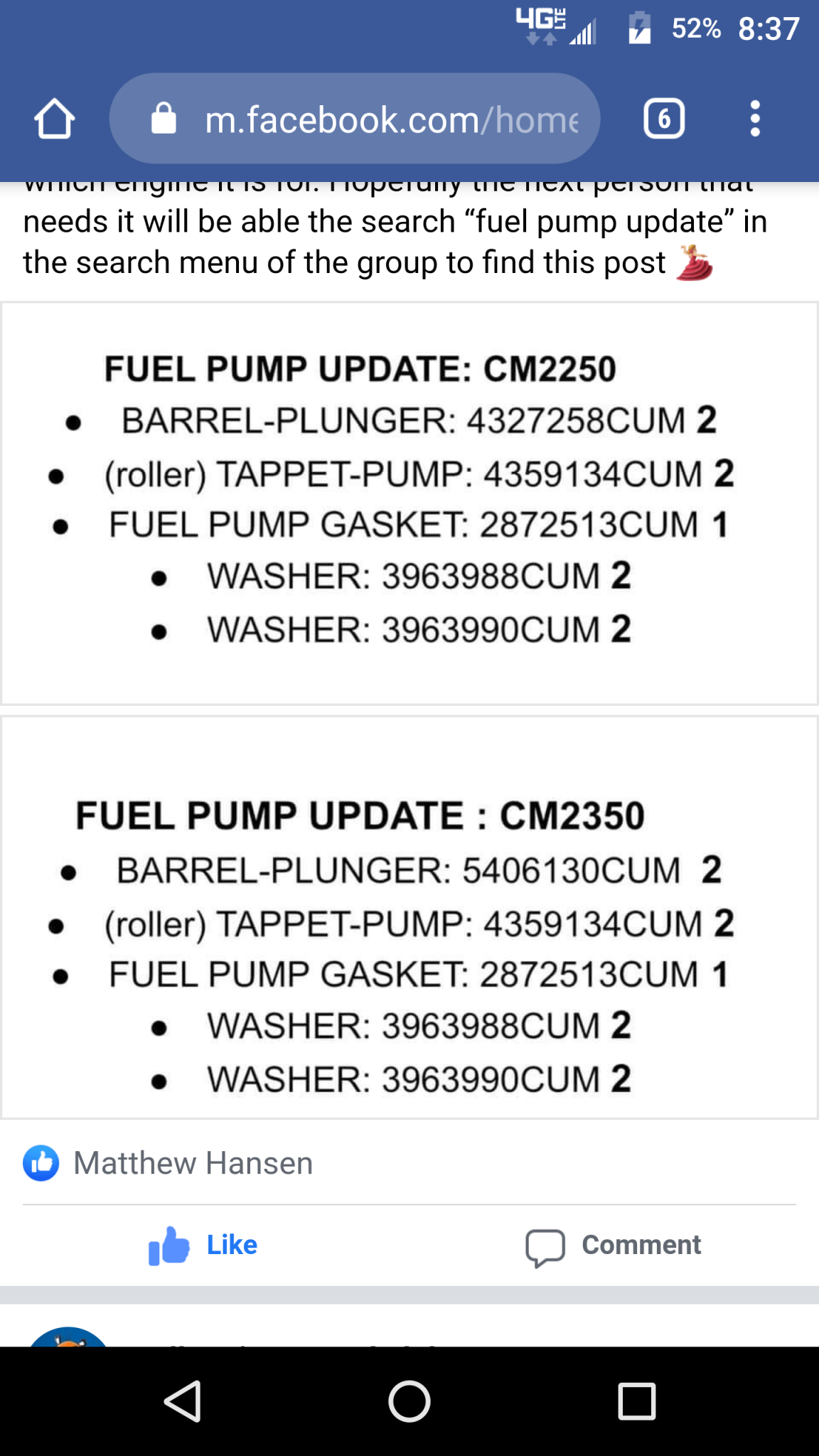819x1456 pixels.
Task: View reactions from Matthew Hansen
Action: tap(168, 1163)
